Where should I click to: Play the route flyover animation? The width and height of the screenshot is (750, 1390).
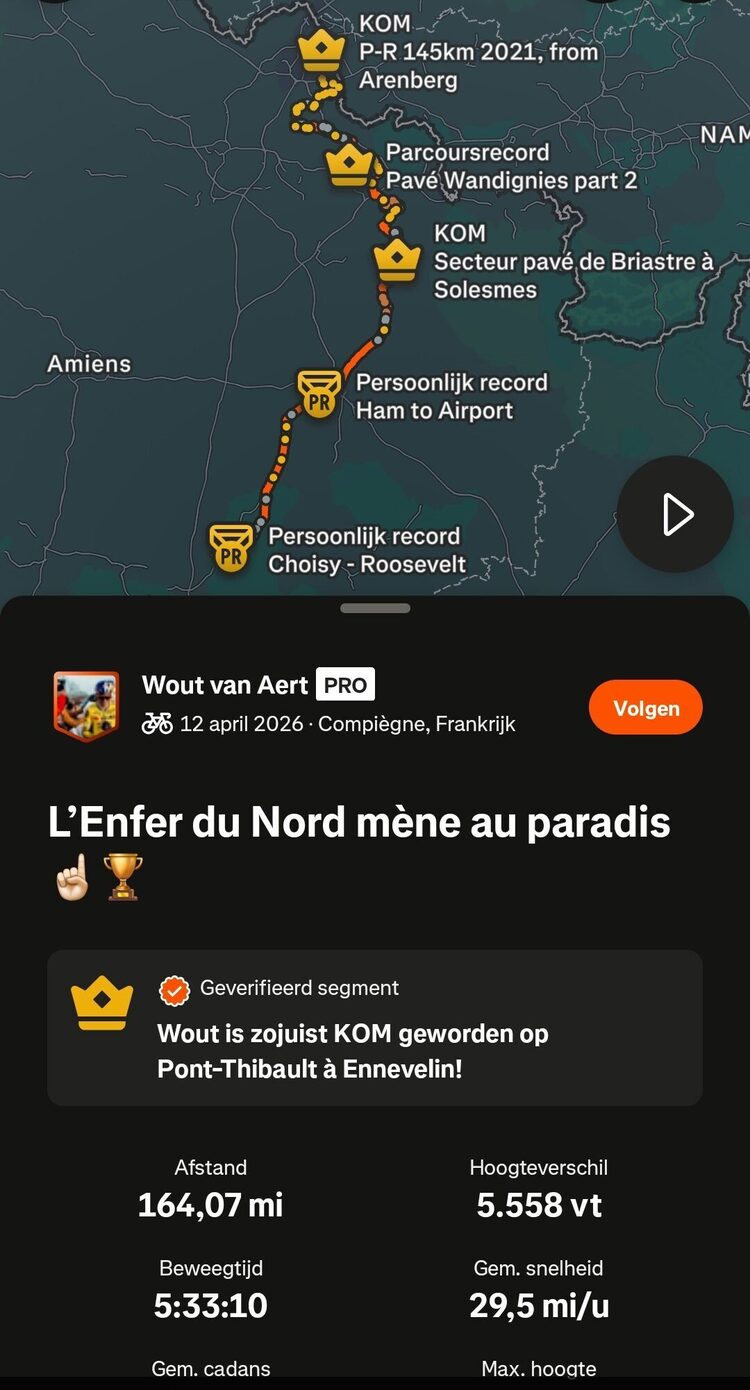pos(675,514)
